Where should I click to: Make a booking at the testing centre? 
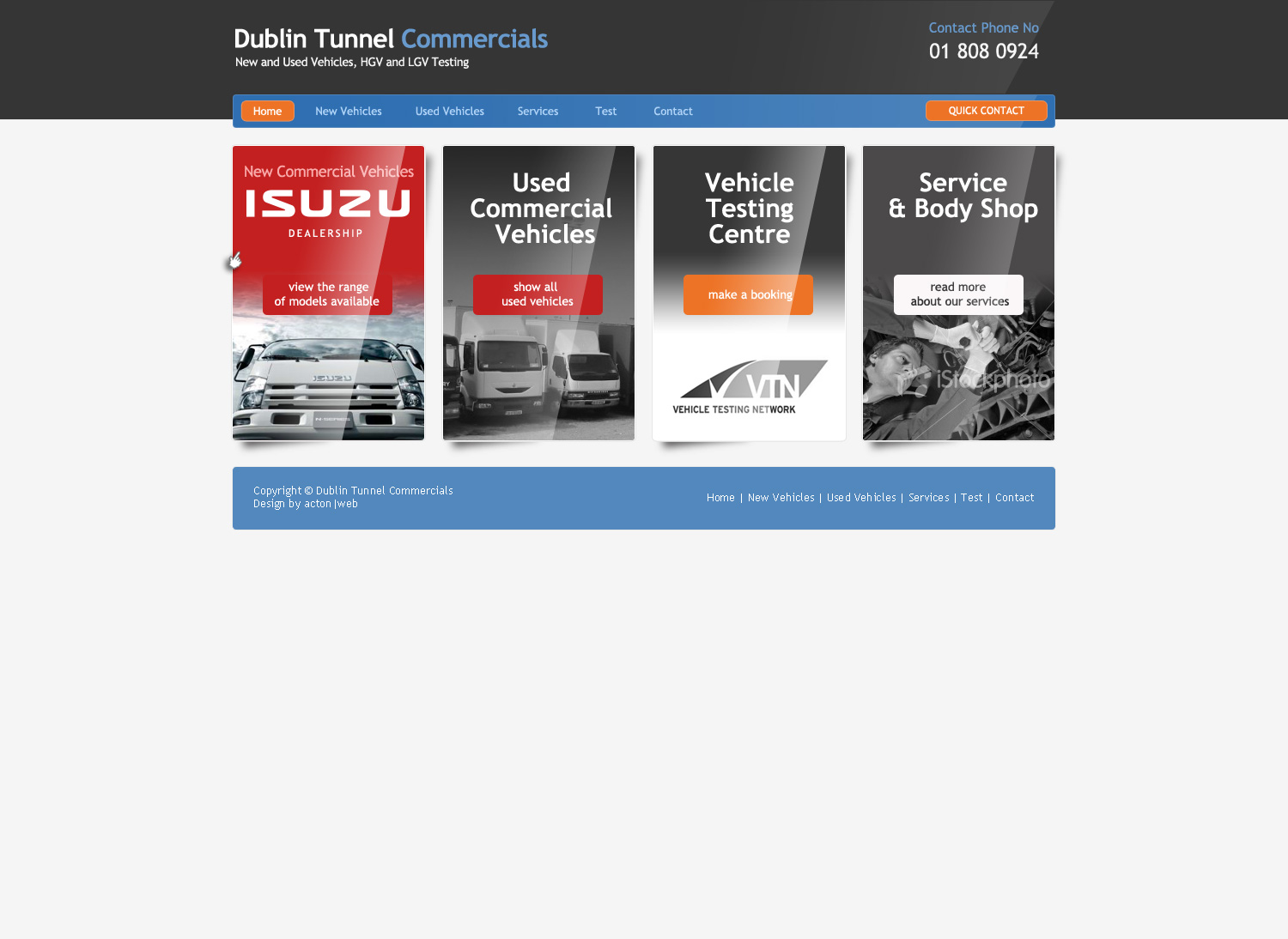(748, 294)
